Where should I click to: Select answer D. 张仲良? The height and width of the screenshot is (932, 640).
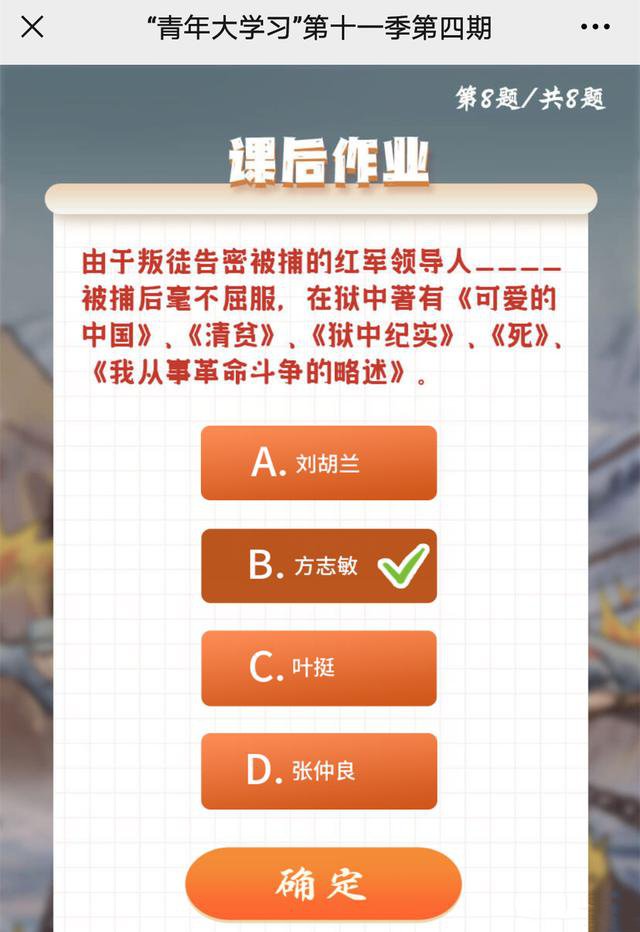[x=318, y=771]
